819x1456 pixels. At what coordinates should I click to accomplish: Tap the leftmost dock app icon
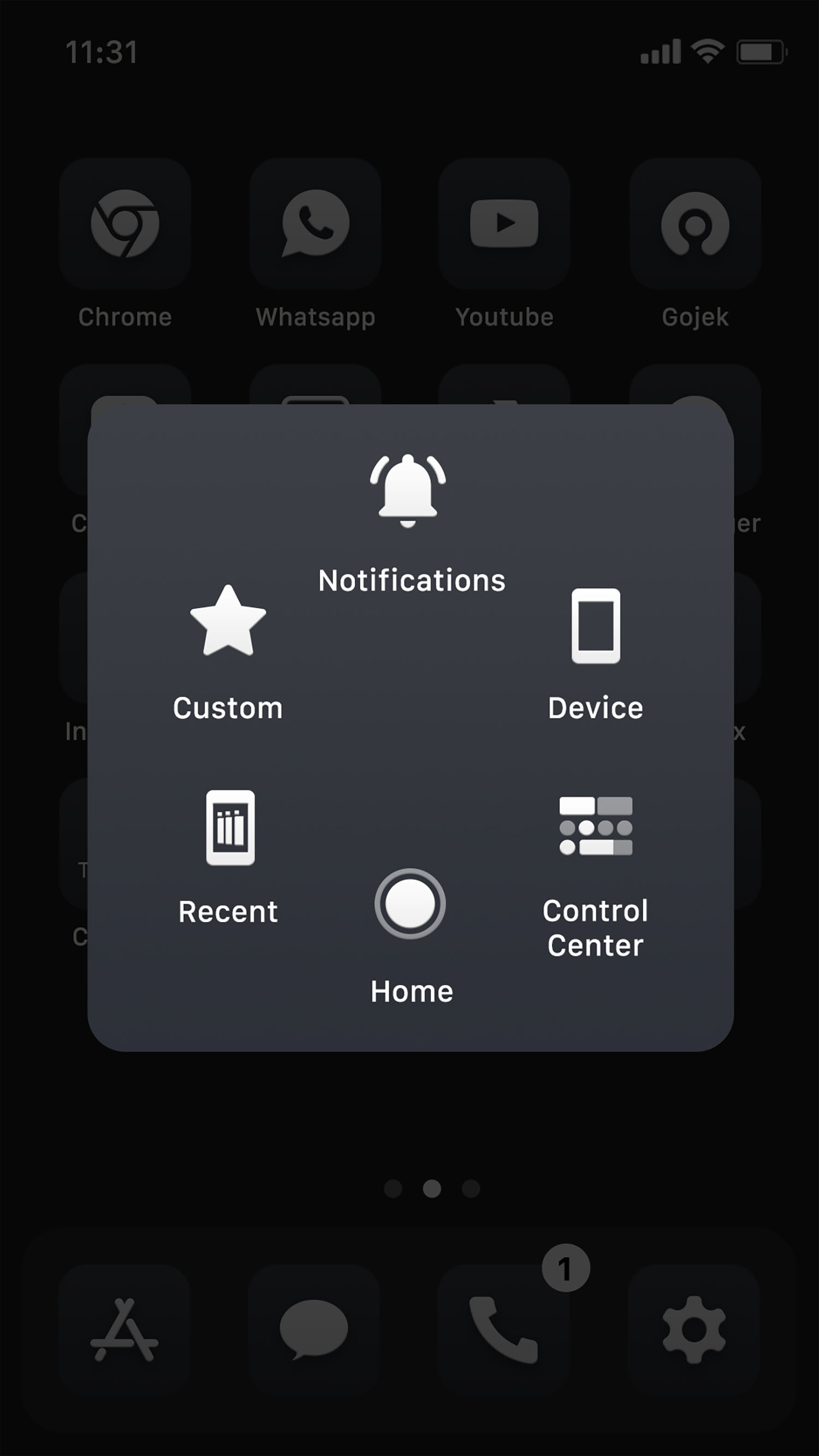126,1328
